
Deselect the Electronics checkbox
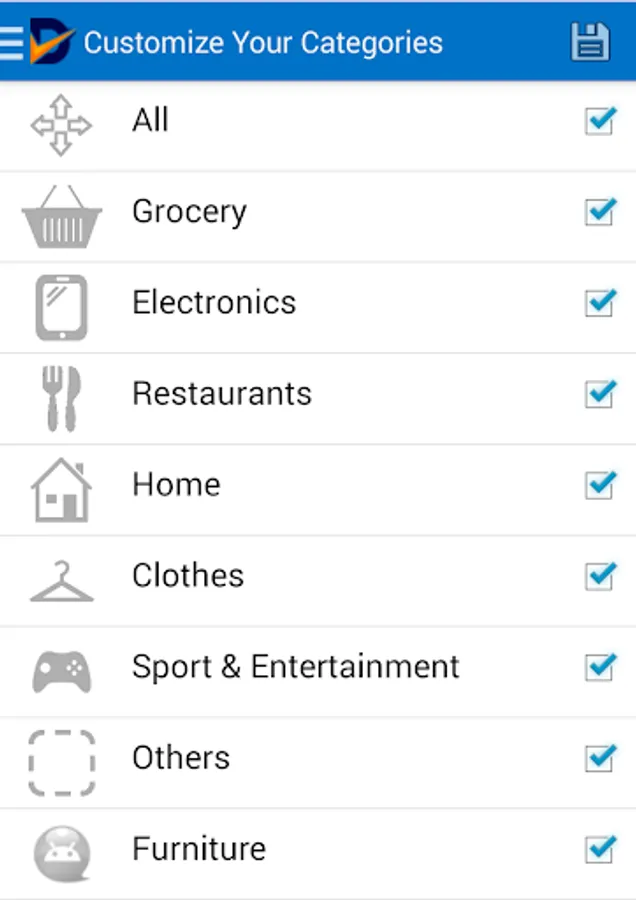click(599, 303)
